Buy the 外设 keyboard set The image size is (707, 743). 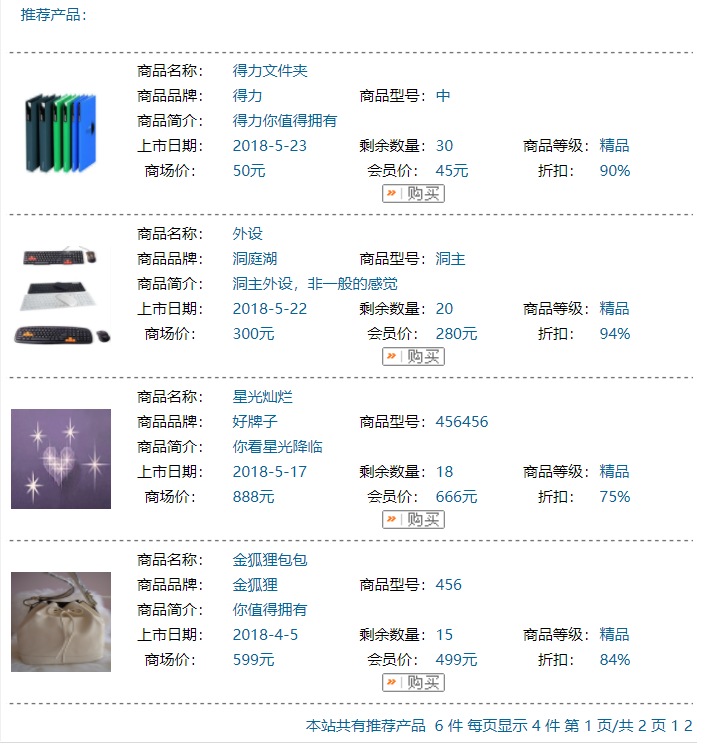click(413, 356)
